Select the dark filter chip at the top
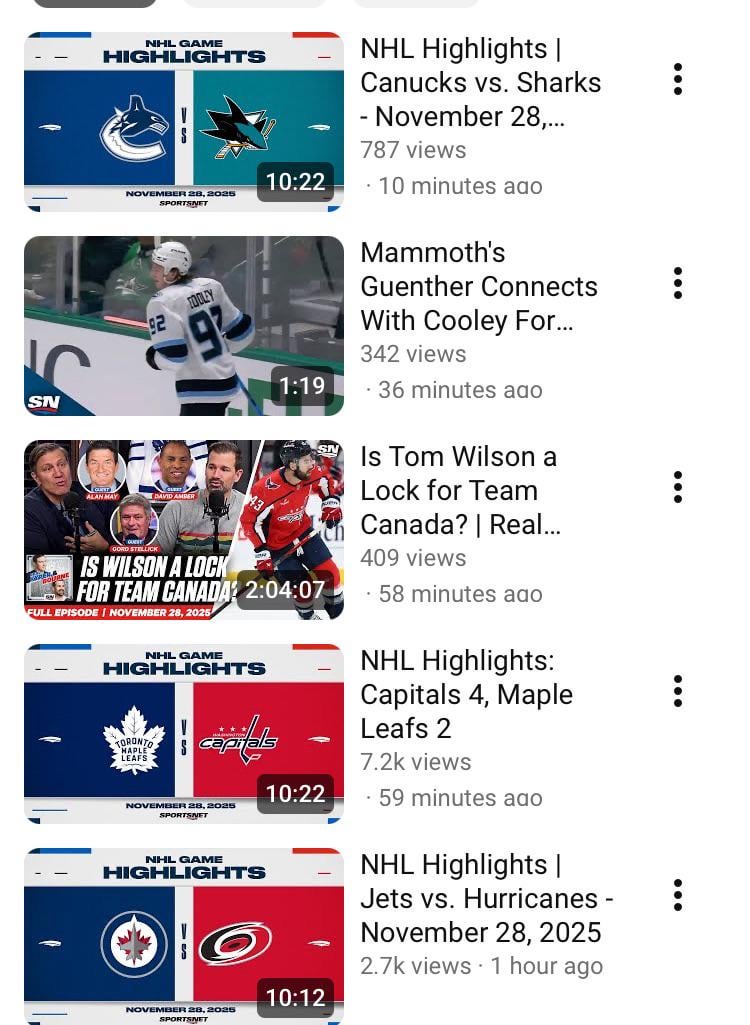Image resolution: width=750 pixels, height=1025 pixels. point(93,5)
